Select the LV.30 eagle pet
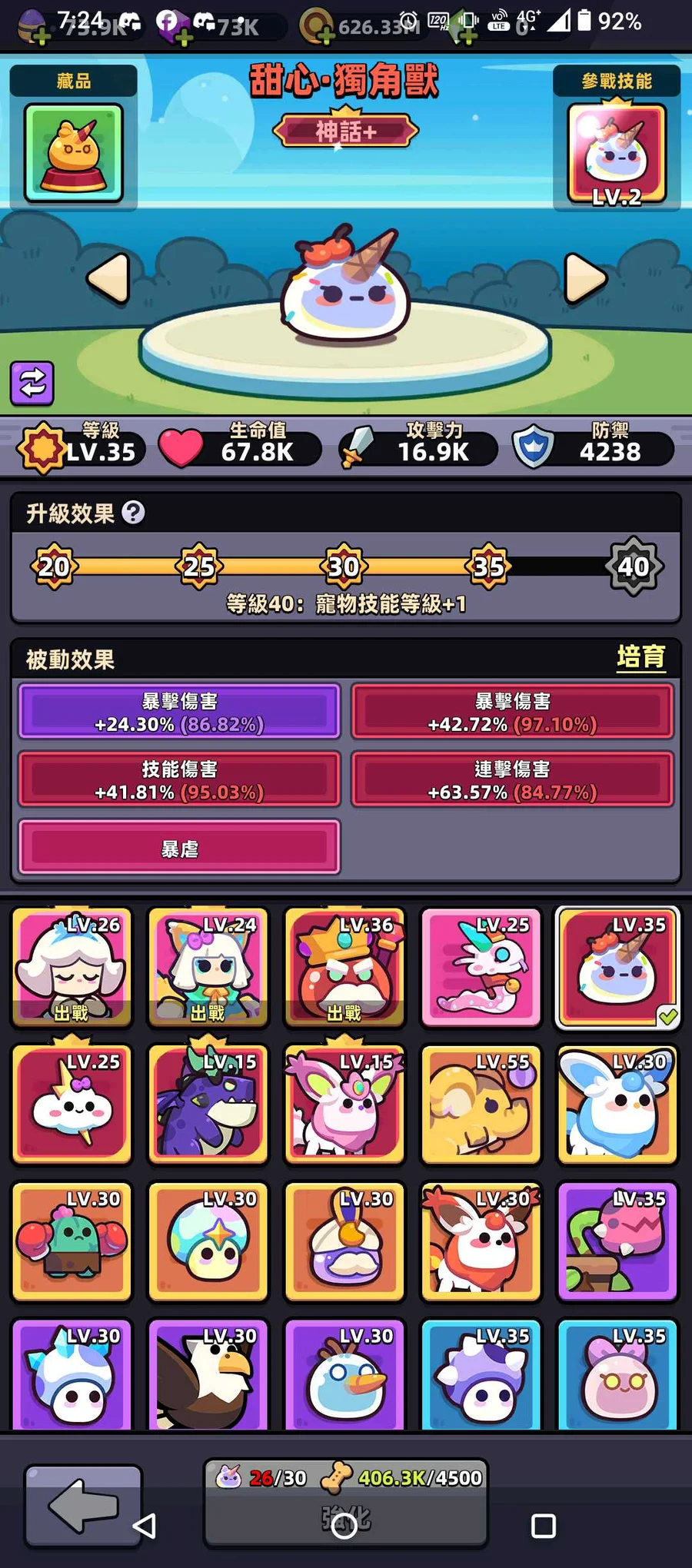 coord(208,1376)
